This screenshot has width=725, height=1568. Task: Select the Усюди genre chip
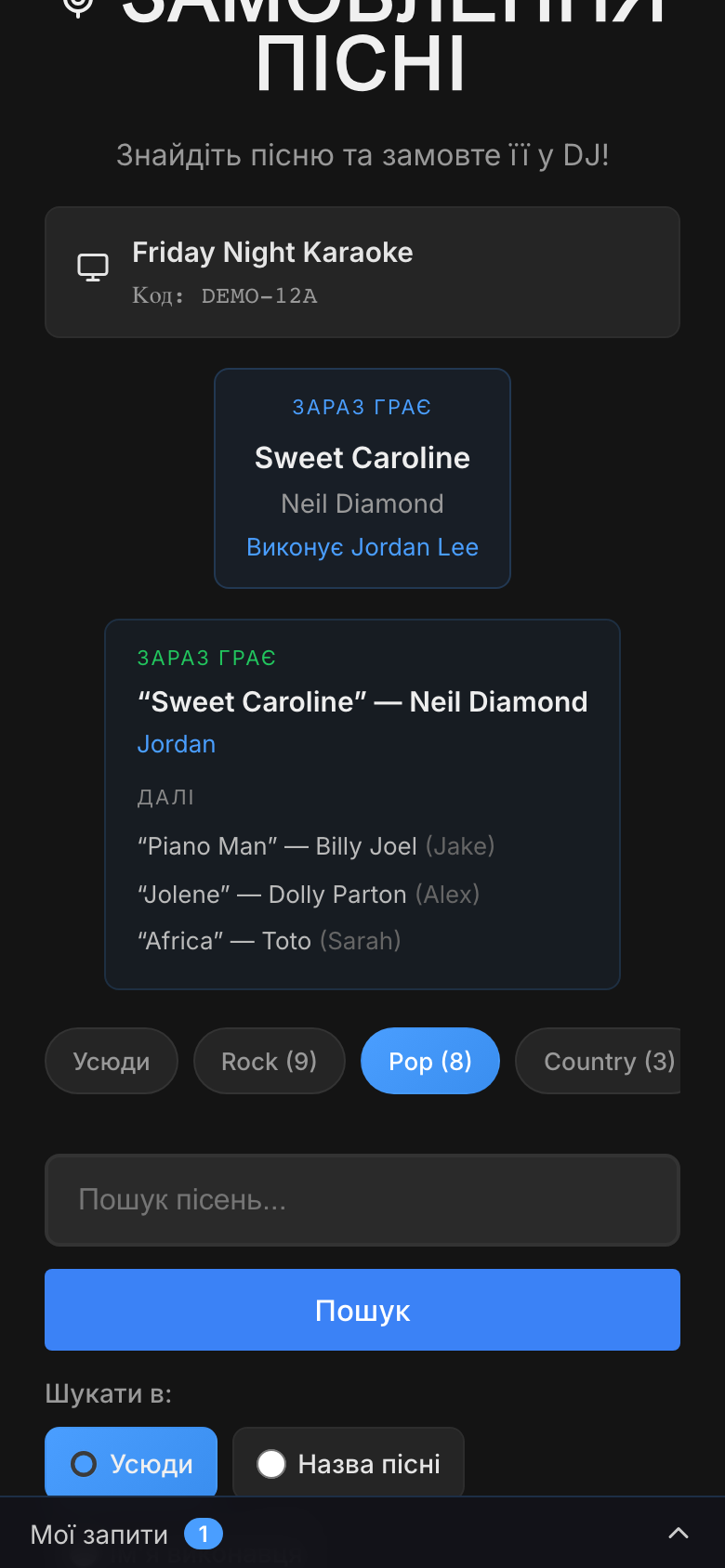(x=112, y=1061)
